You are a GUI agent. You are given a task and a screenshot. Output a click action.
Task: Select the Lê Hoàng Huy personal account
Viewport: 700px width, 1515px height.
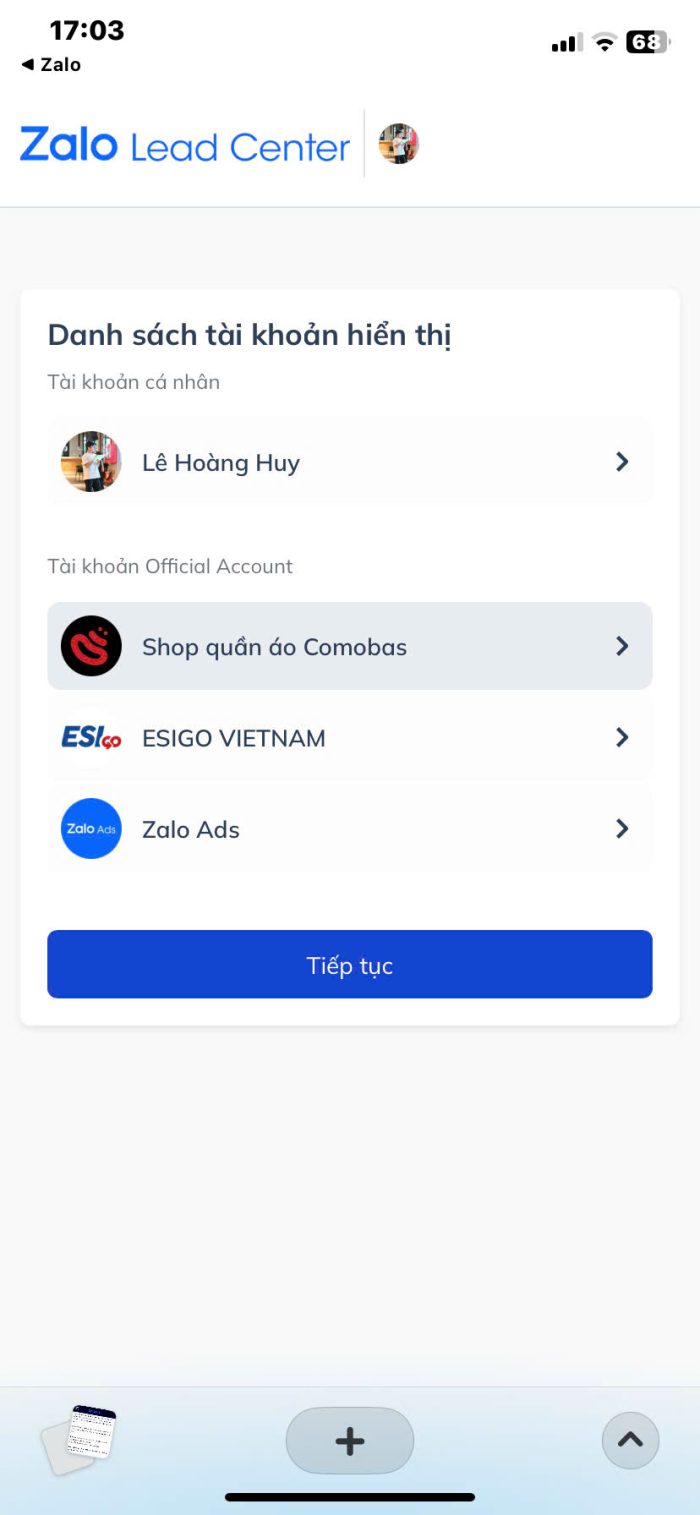click(349, 462)
